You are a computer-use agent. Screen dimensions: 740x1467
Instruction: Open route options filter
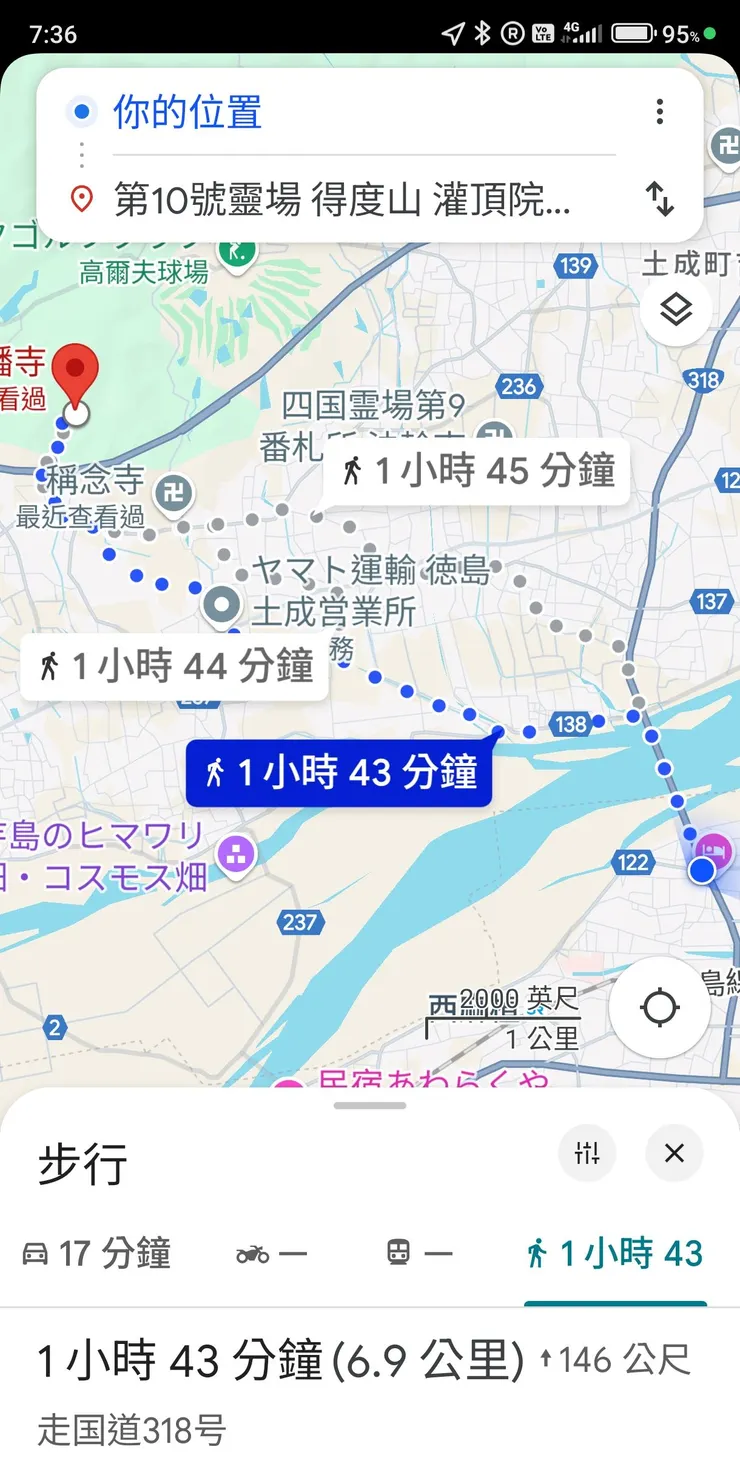587,1153
